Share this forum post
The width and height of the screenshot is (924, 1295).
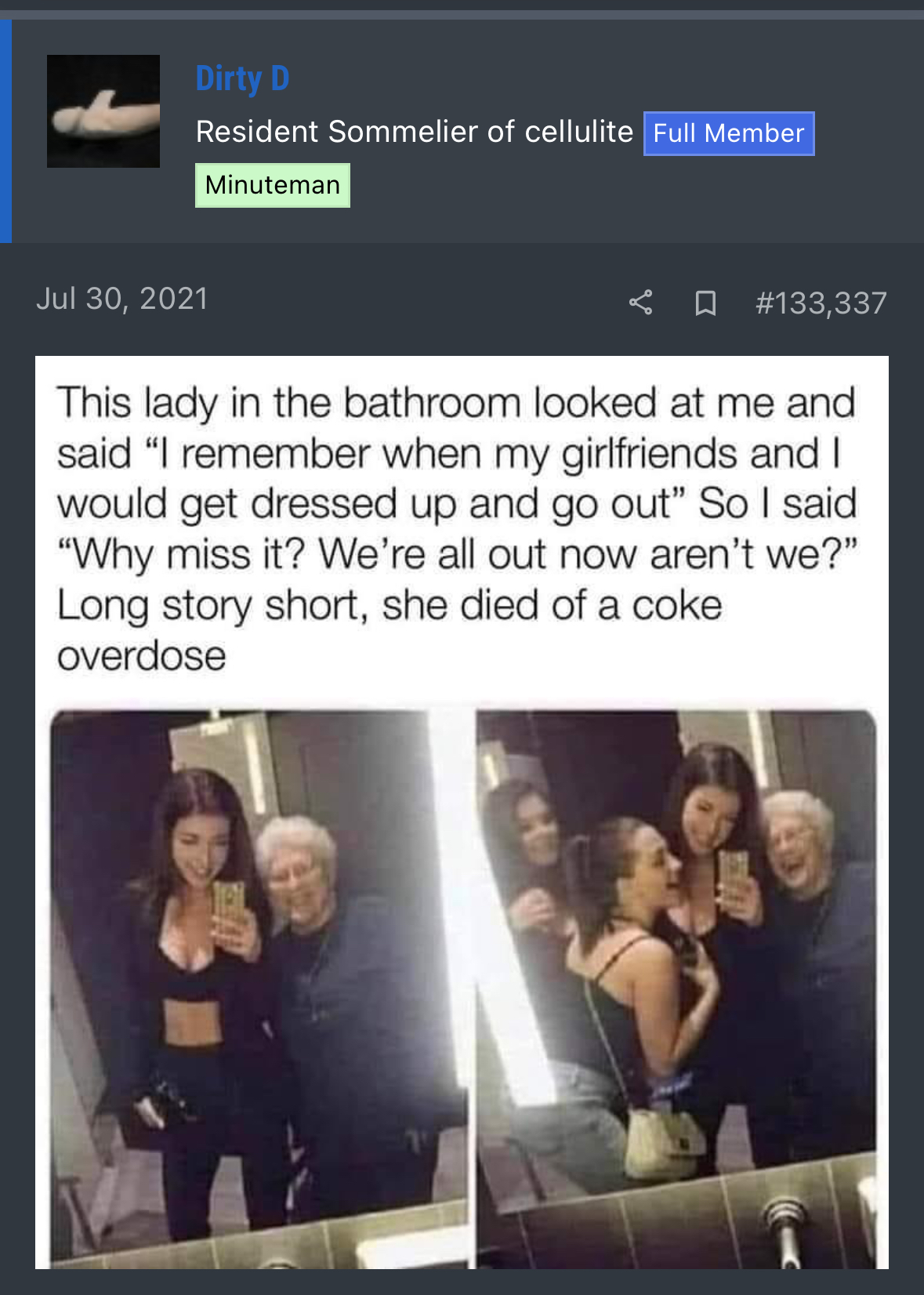pos(640,303)
